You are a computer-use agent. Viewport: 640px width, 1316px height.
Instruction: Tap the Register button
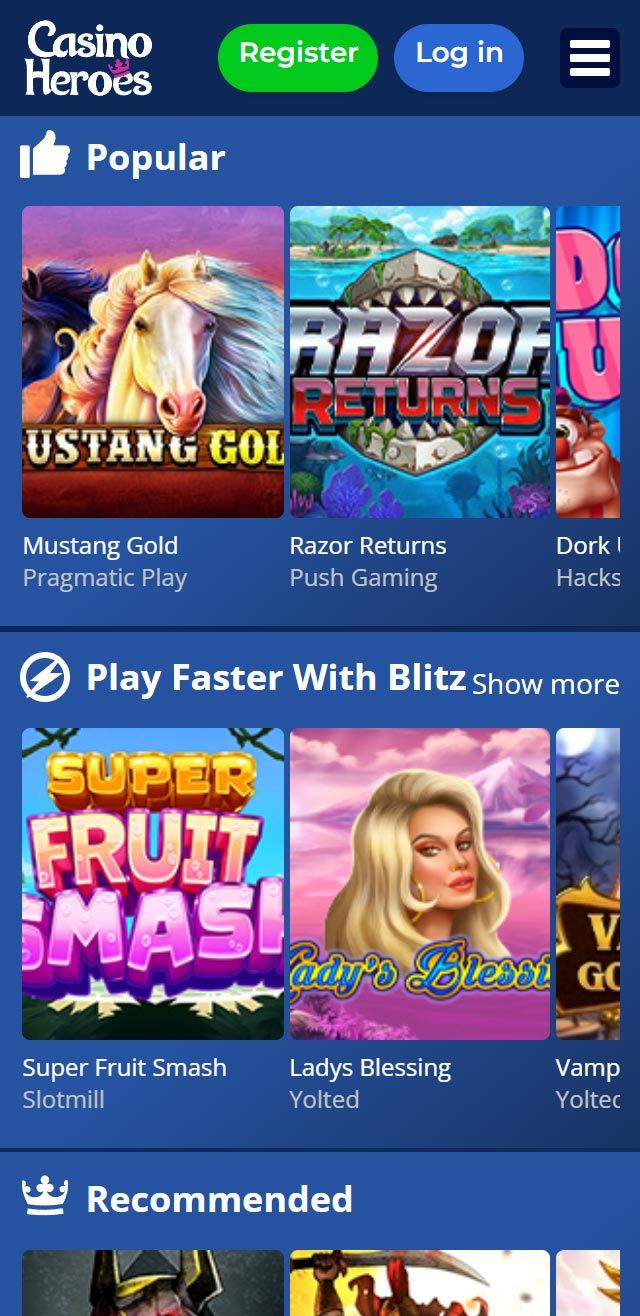pos(298,57)
